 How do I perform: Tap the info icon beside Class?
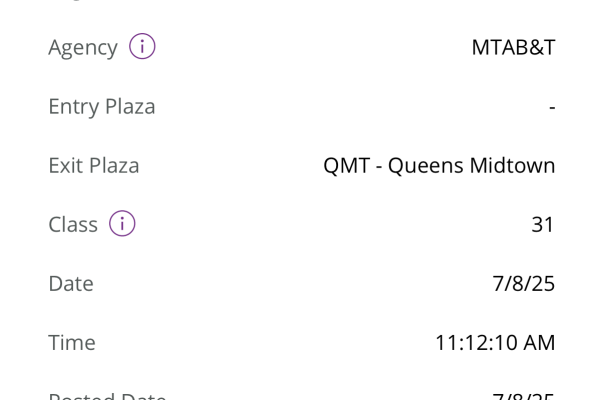(x=122, y=224)
